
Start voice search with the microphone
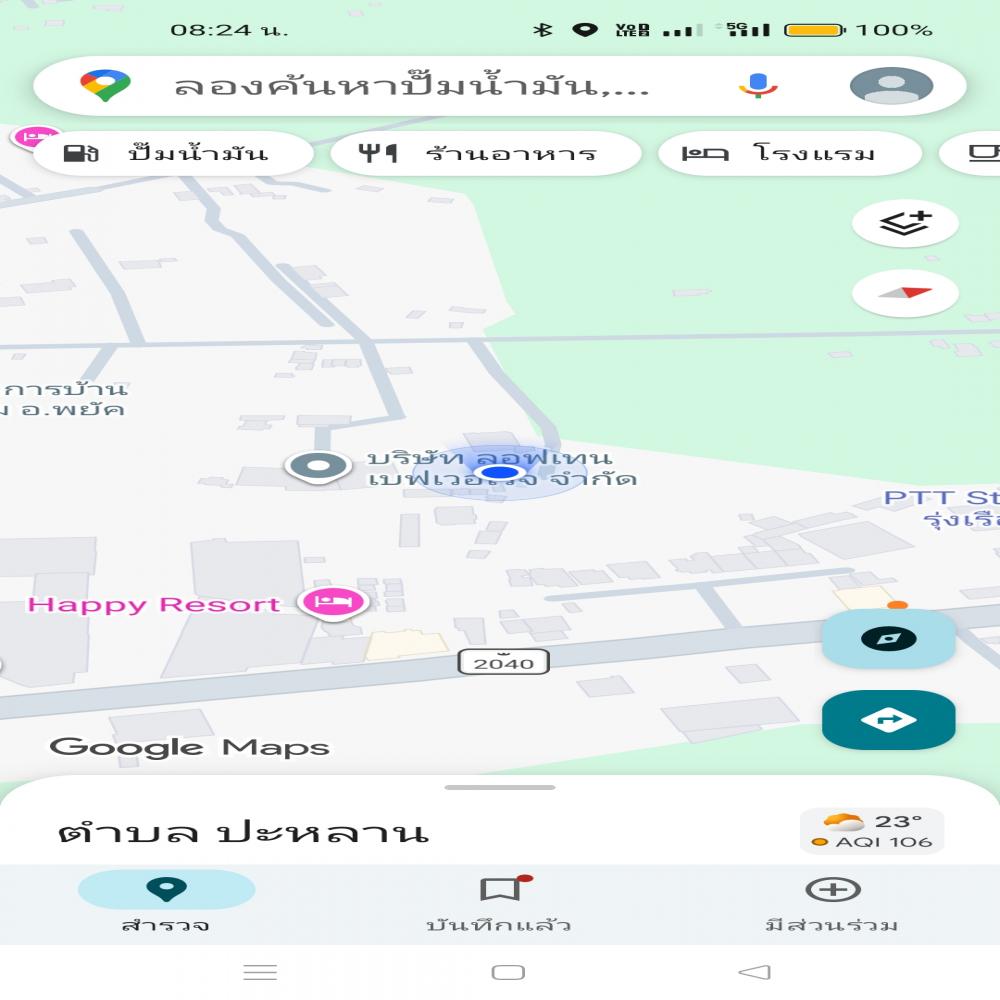coord(758,86)
